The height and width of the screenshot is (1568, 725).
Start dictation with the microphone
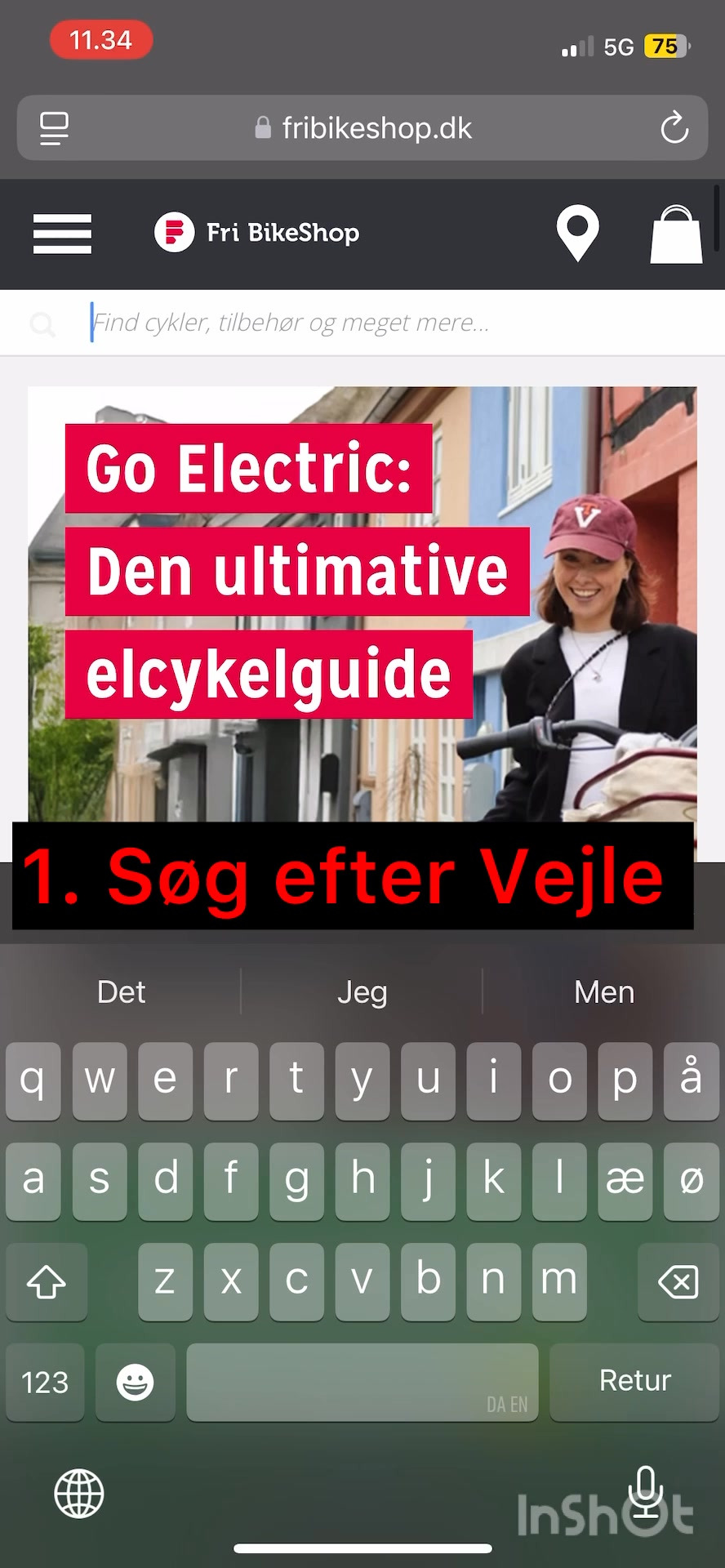(647, 1491)
